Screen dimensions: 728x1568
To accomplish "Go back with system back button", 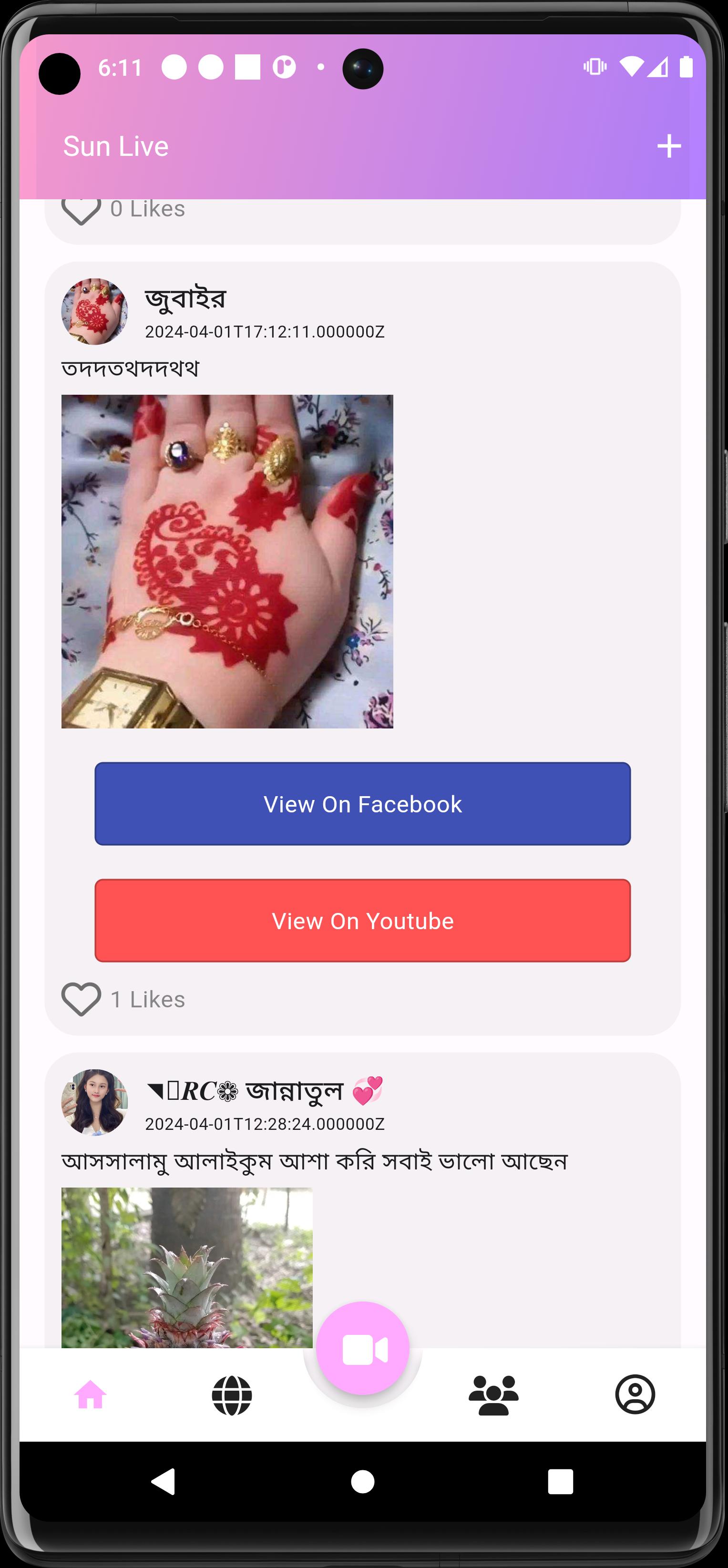I will 163,1482.
